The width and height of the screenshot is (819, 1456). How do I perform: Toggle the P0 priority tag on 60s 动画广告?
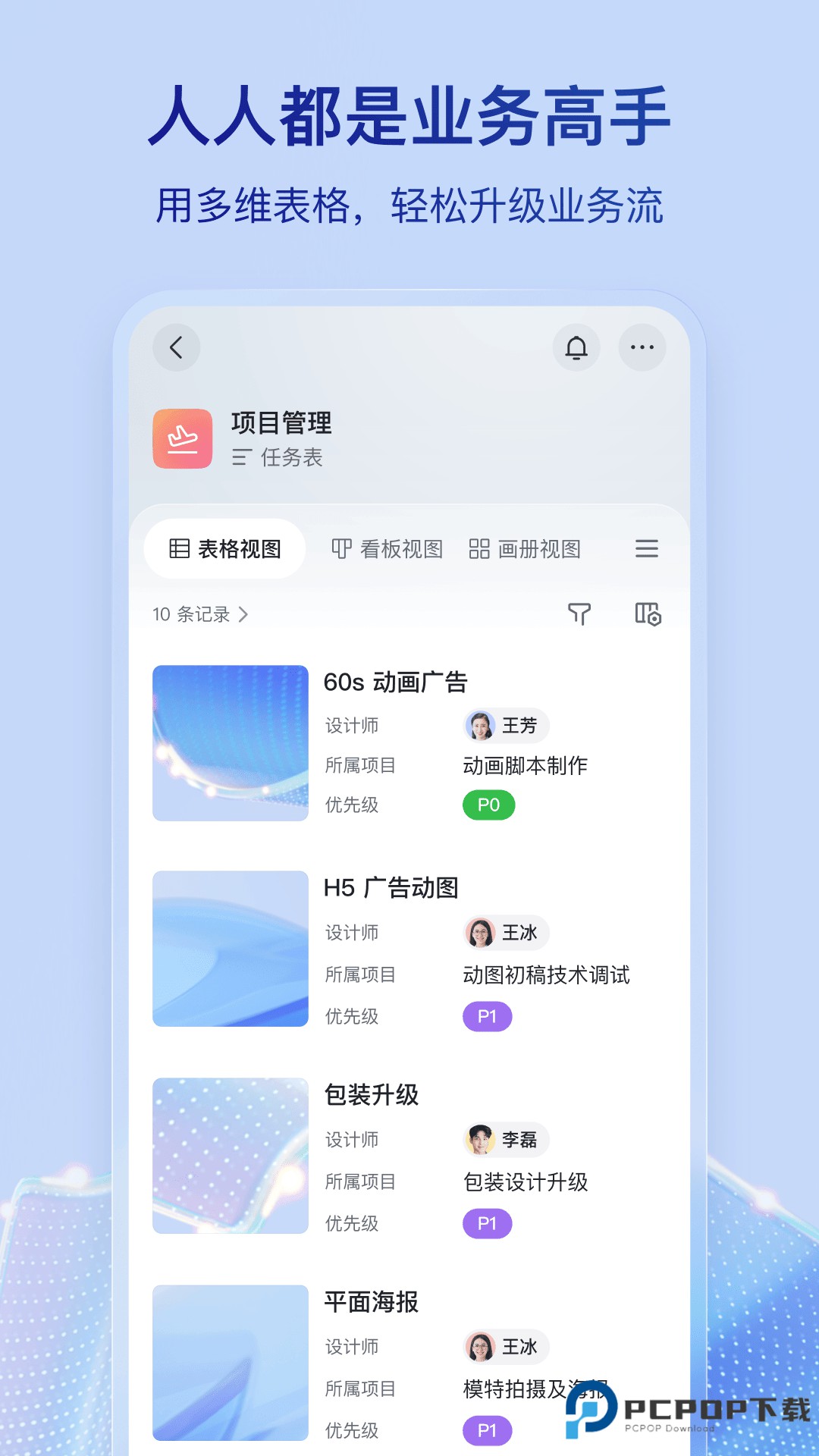pos(488,805)
